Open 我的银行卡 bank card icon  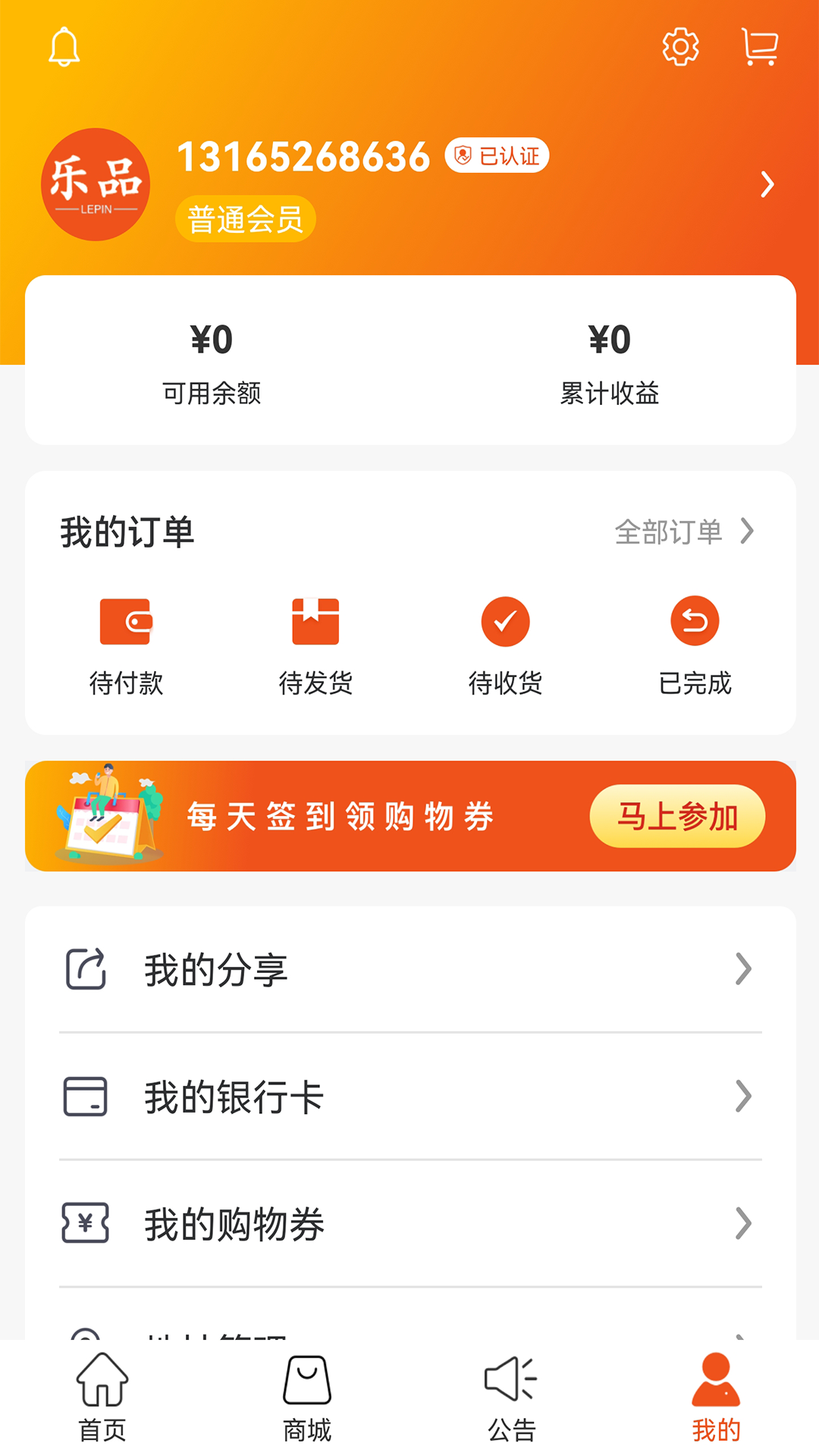tap(84, 1095)
